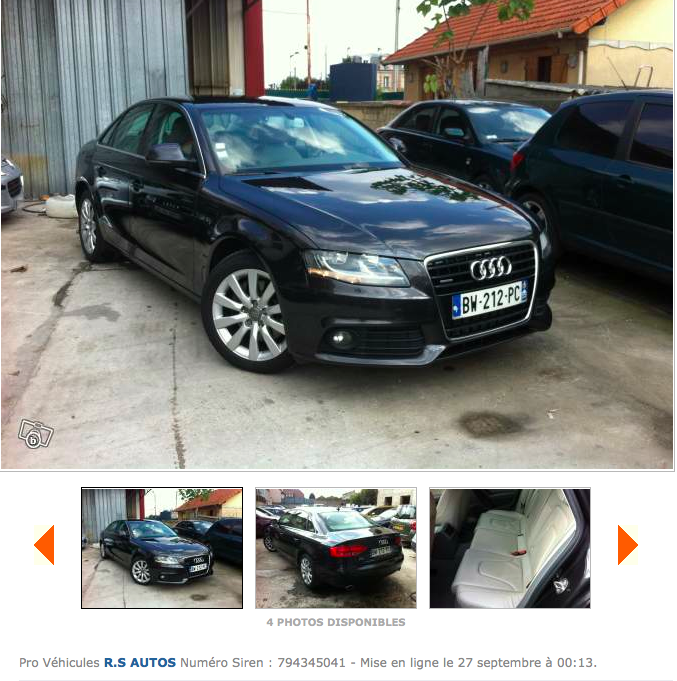Select the rear view Audi thumbnail
The height and width of the screenshot is (681, 677).
pyautogui.click(x=336, y=548)
